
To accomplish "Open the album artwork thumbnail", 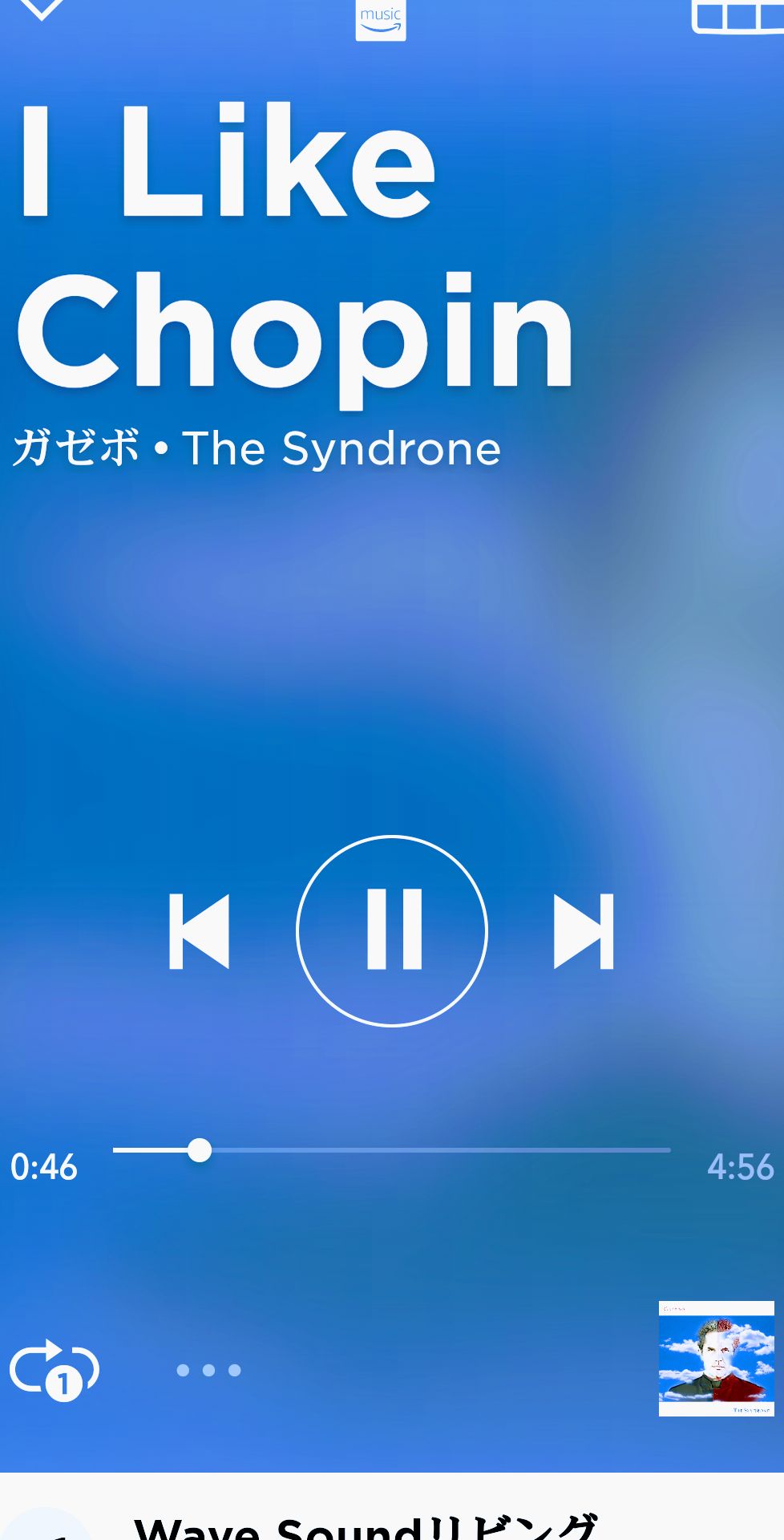I will click(x=716, y=1359).
